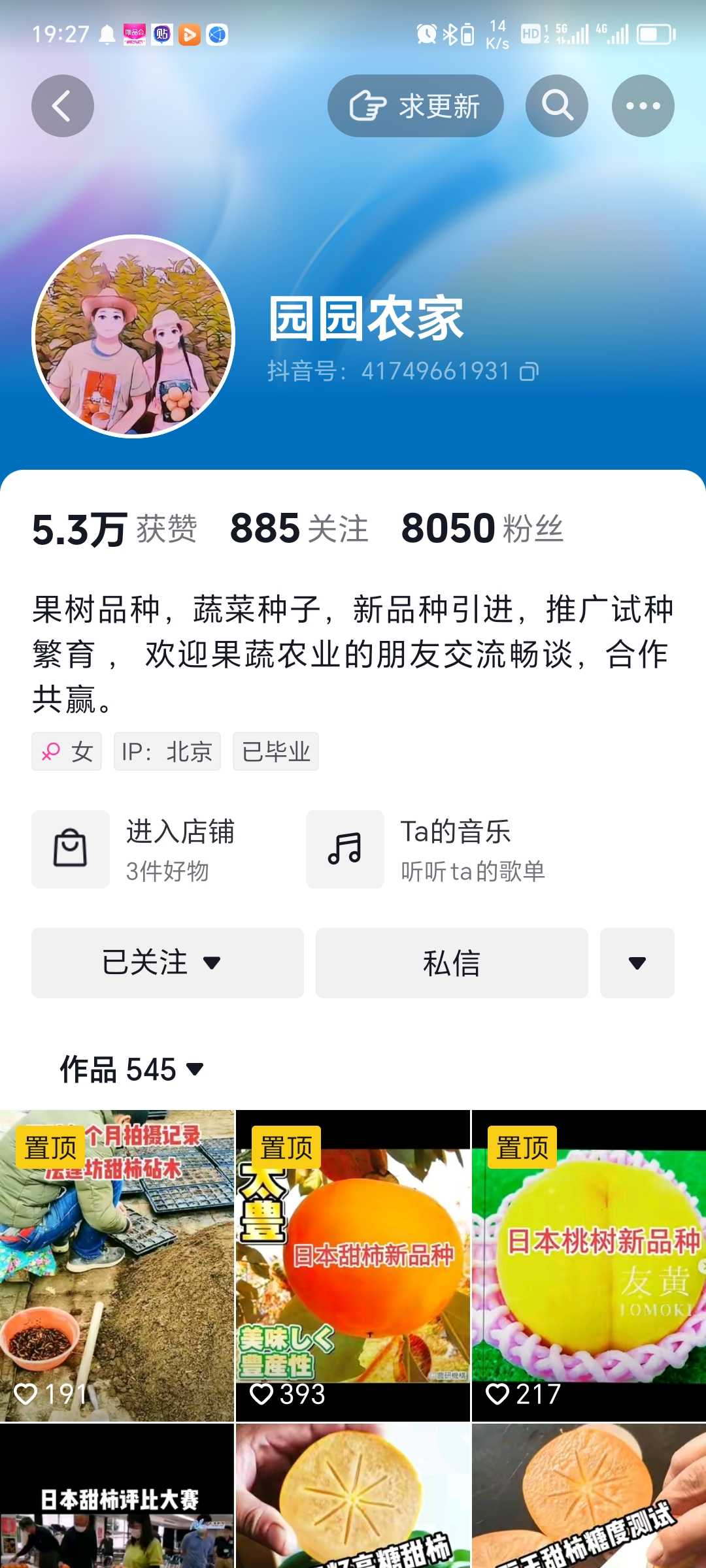Go back using the top-left arrow

[x=63, y=106]
